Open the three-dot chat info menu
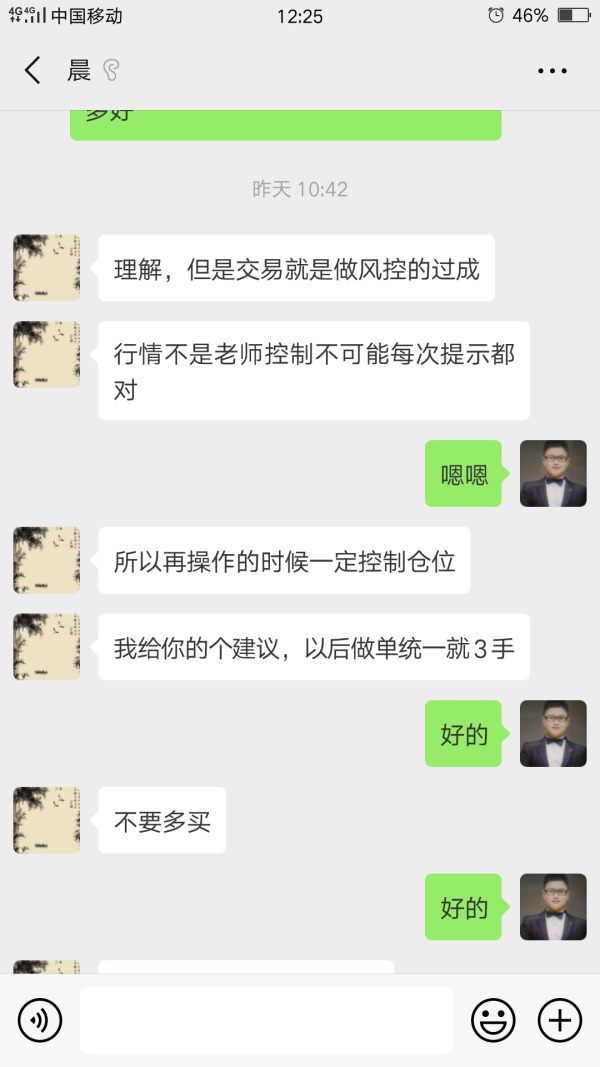The width and height of the screenshot is (600, 1067). click(552, 71)
